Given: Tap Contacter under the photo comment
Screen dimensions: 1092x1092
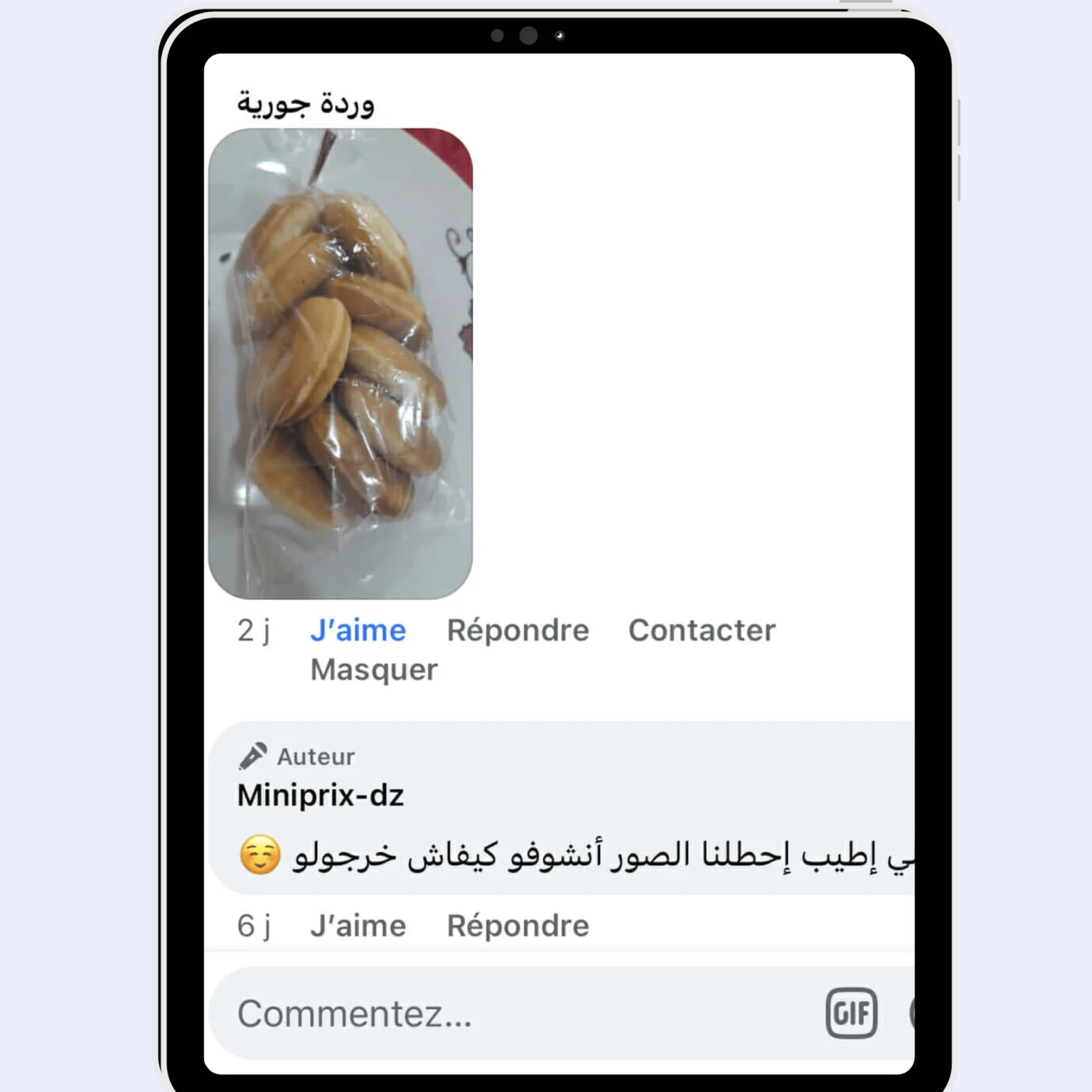Looking at the screenshot, I should coord(702,631).
